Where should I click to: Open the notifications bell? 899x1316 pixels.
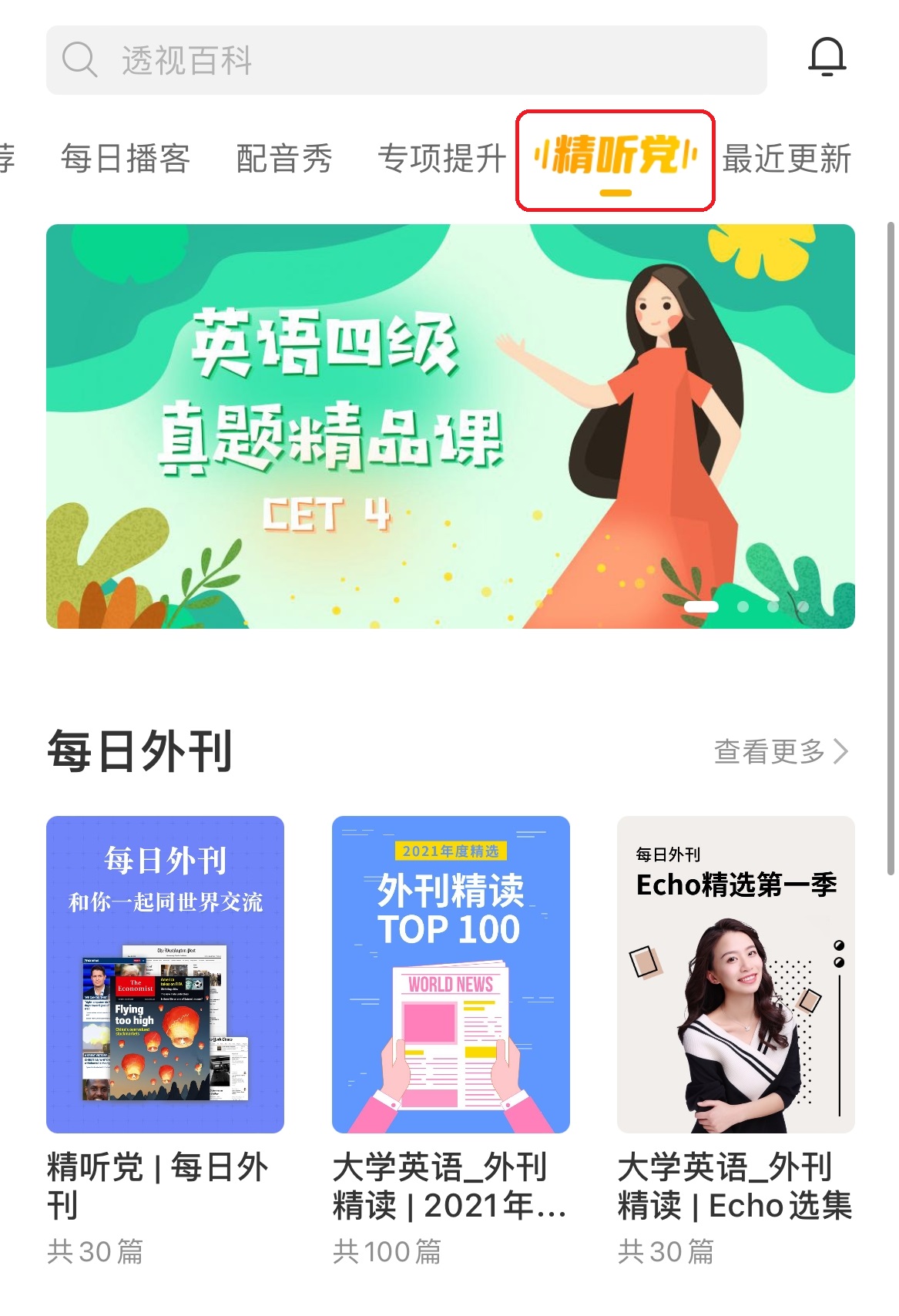(827, 58)
